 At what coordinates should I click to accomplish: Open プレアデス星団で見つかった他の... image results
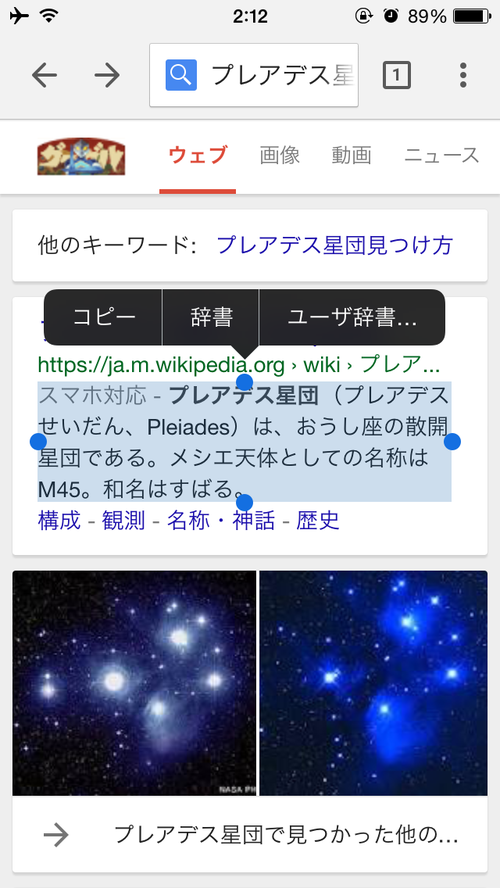coord(250,834)
